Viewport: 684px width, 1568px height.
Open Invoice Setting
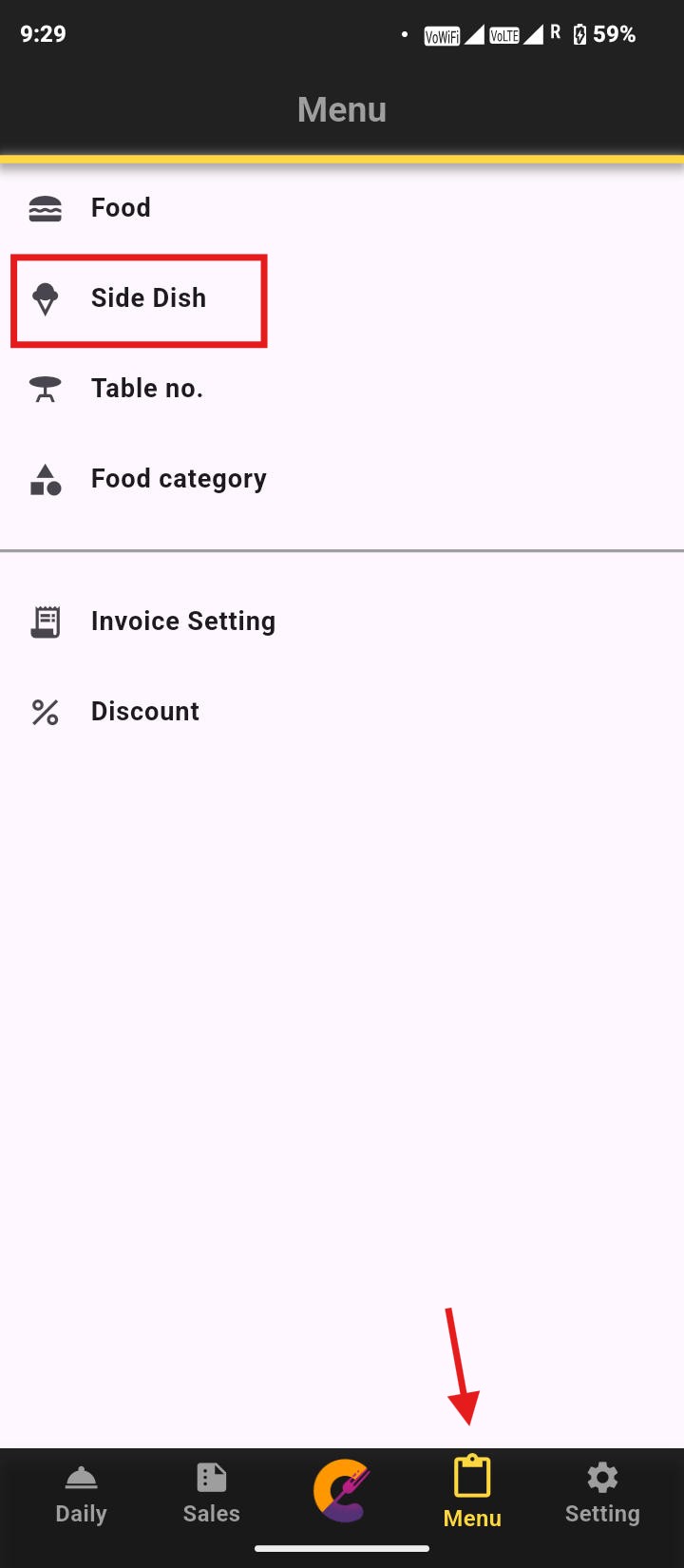pos(182,621)
